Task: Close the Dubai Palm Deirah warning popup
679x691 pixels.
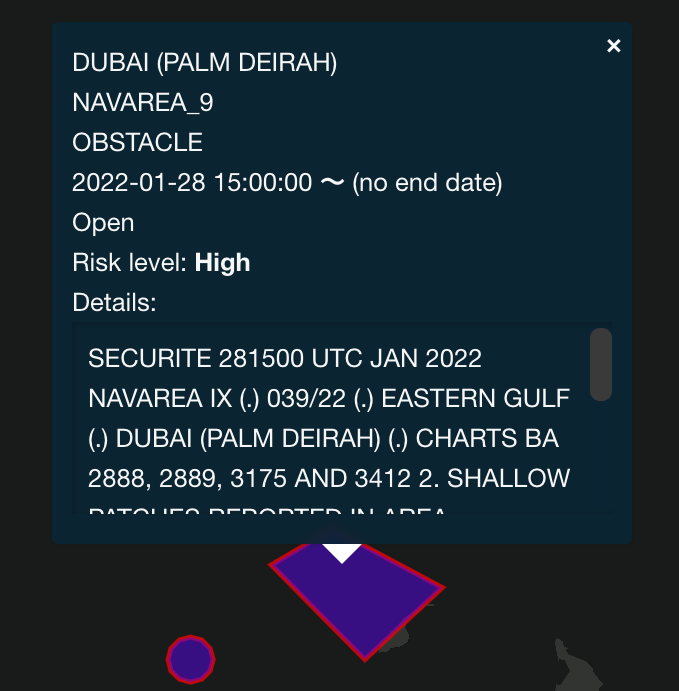Action: tap(614, 46)
